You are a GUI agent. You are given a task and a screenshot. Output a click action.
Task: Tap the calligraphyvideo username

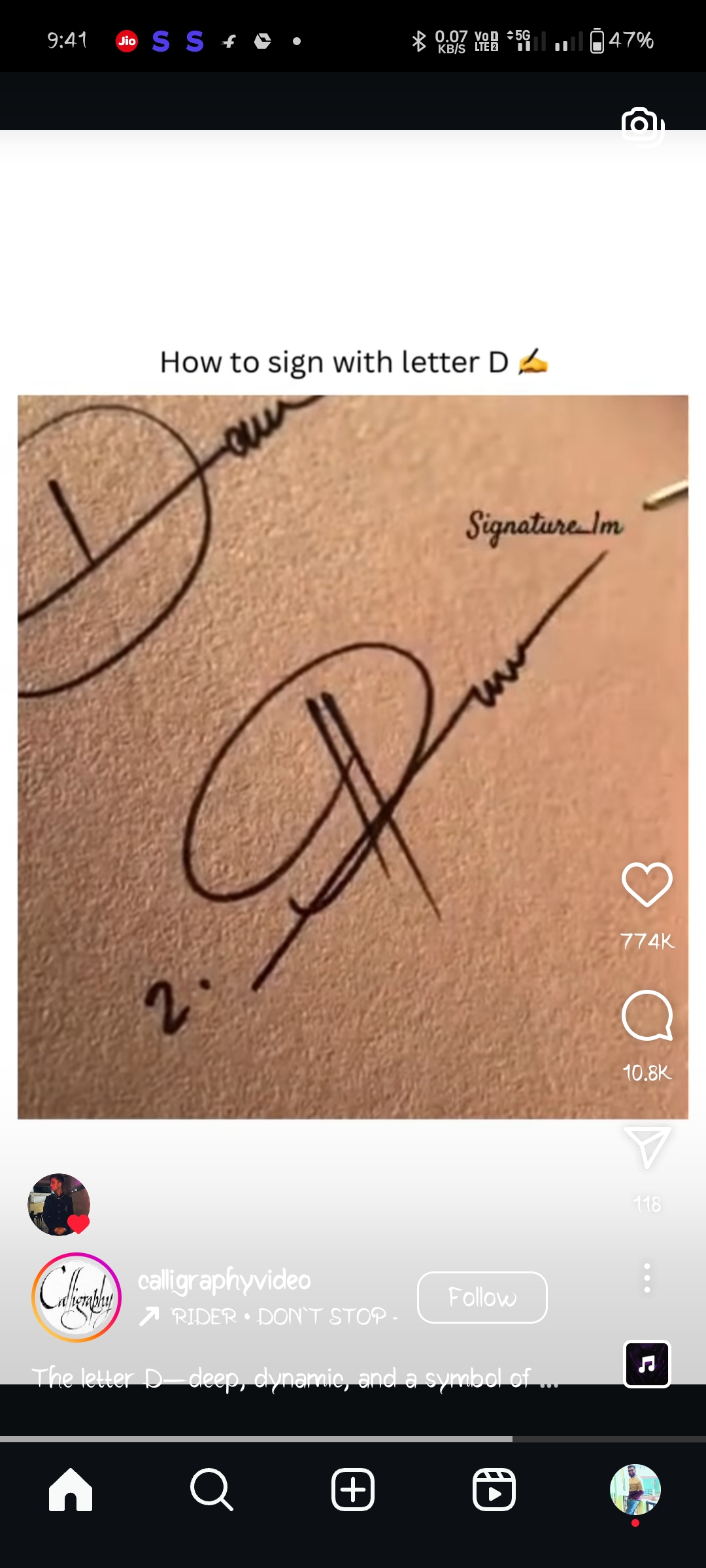[x=224, y=1280]
